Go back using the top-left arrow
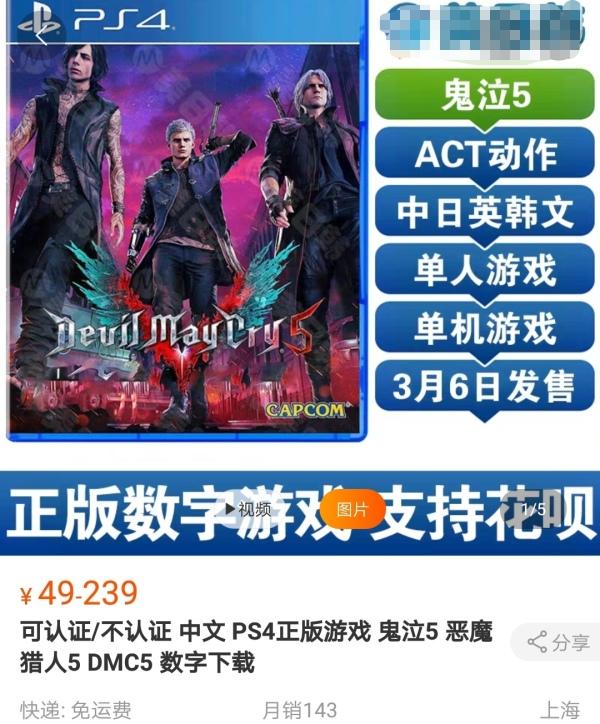This screenshot has width=600, height=724. [x=40, y=34]
